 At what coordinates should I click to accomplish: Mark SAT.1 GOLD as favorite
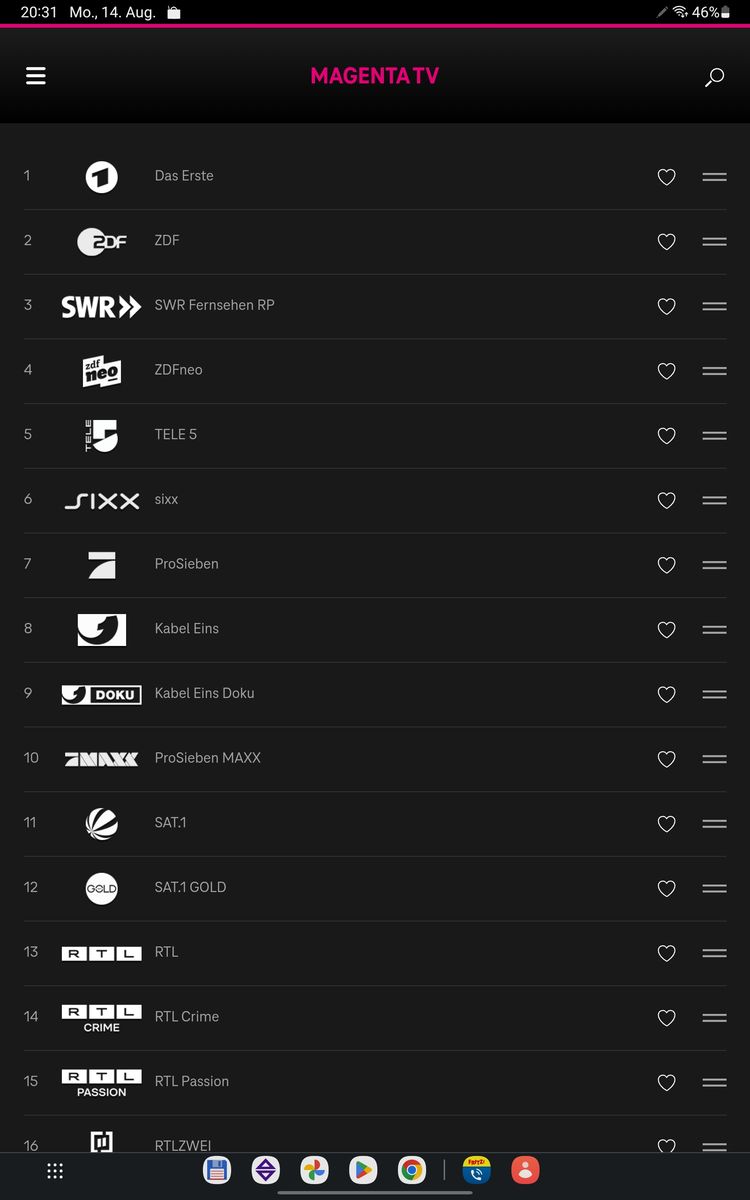click(667, 888)
